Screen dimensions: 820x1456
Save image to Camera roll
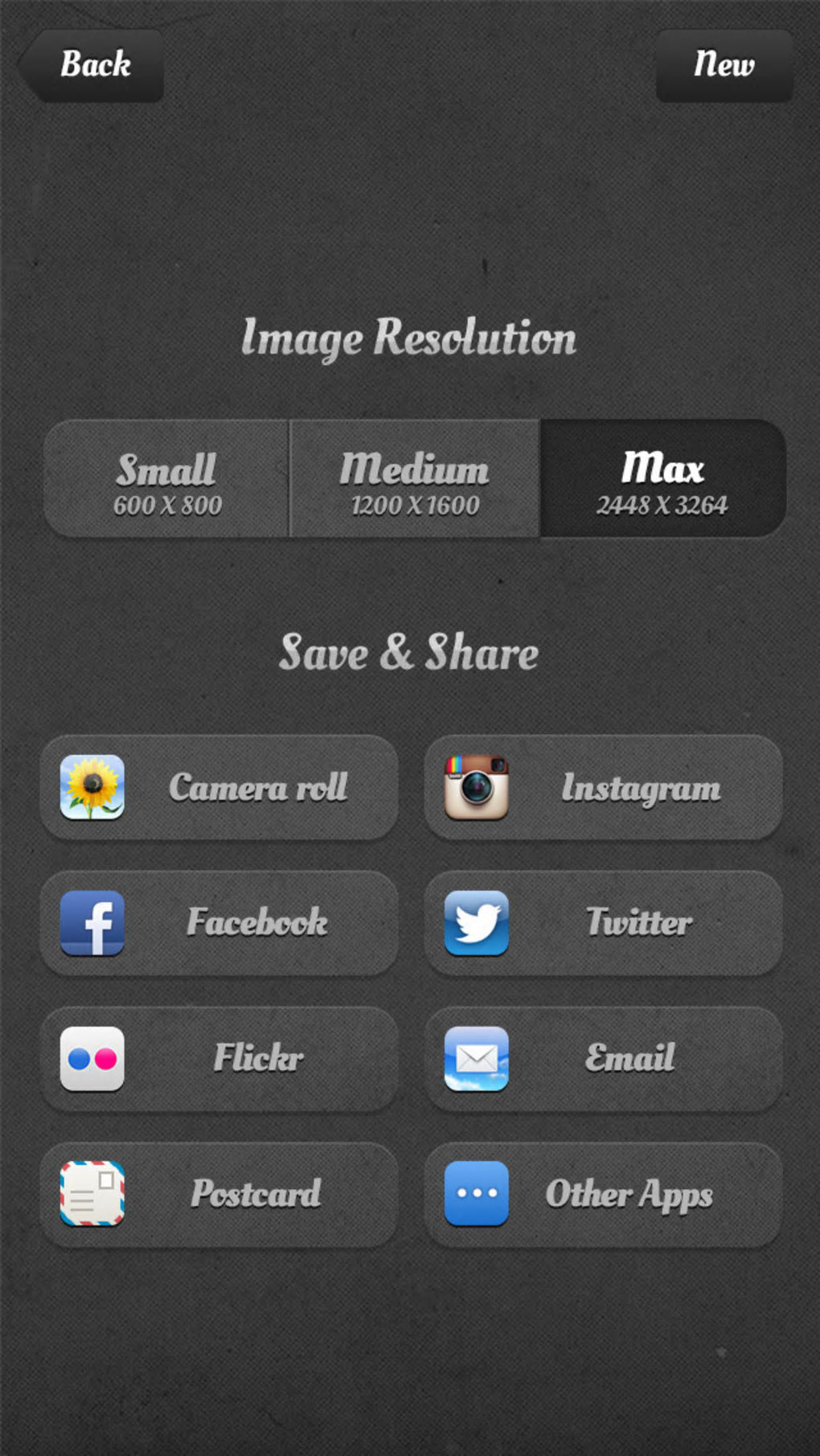[x=219, y=788]
